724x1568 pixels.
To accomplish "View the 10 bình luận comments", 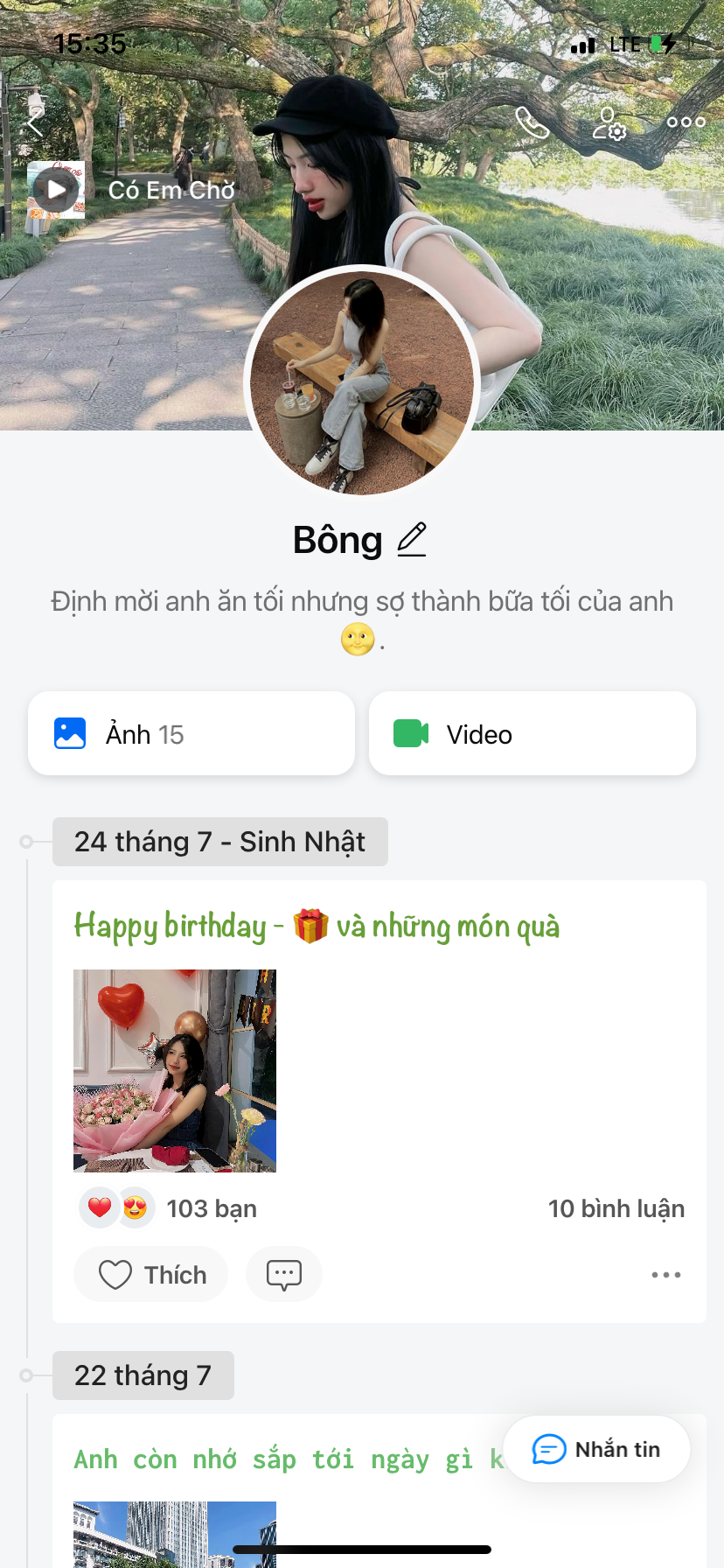I will tap(616, 1208).
